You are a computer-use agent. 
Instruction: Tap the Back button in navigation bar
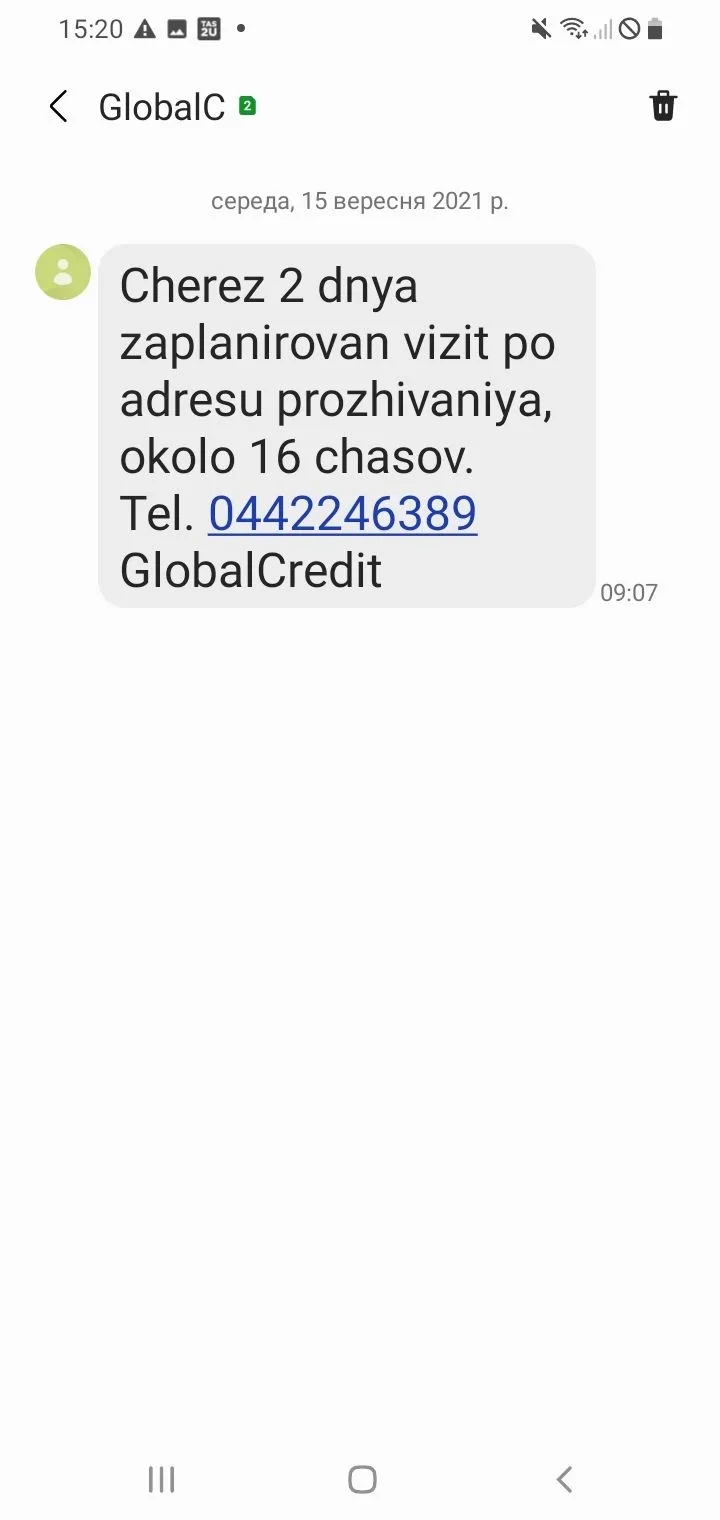[563, 1479]
